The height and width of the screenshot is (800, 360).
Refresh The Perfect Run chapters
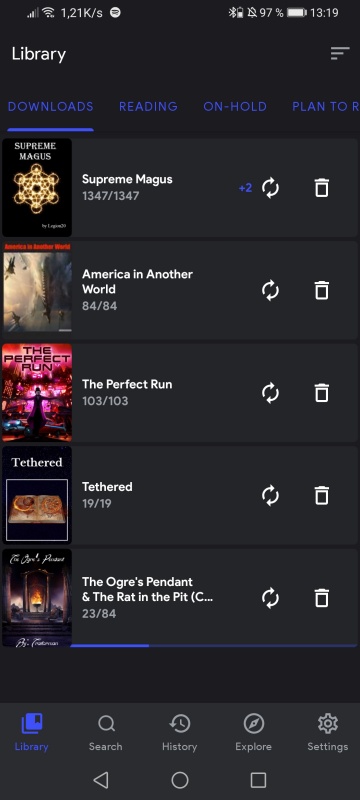[x=270, y=393]
